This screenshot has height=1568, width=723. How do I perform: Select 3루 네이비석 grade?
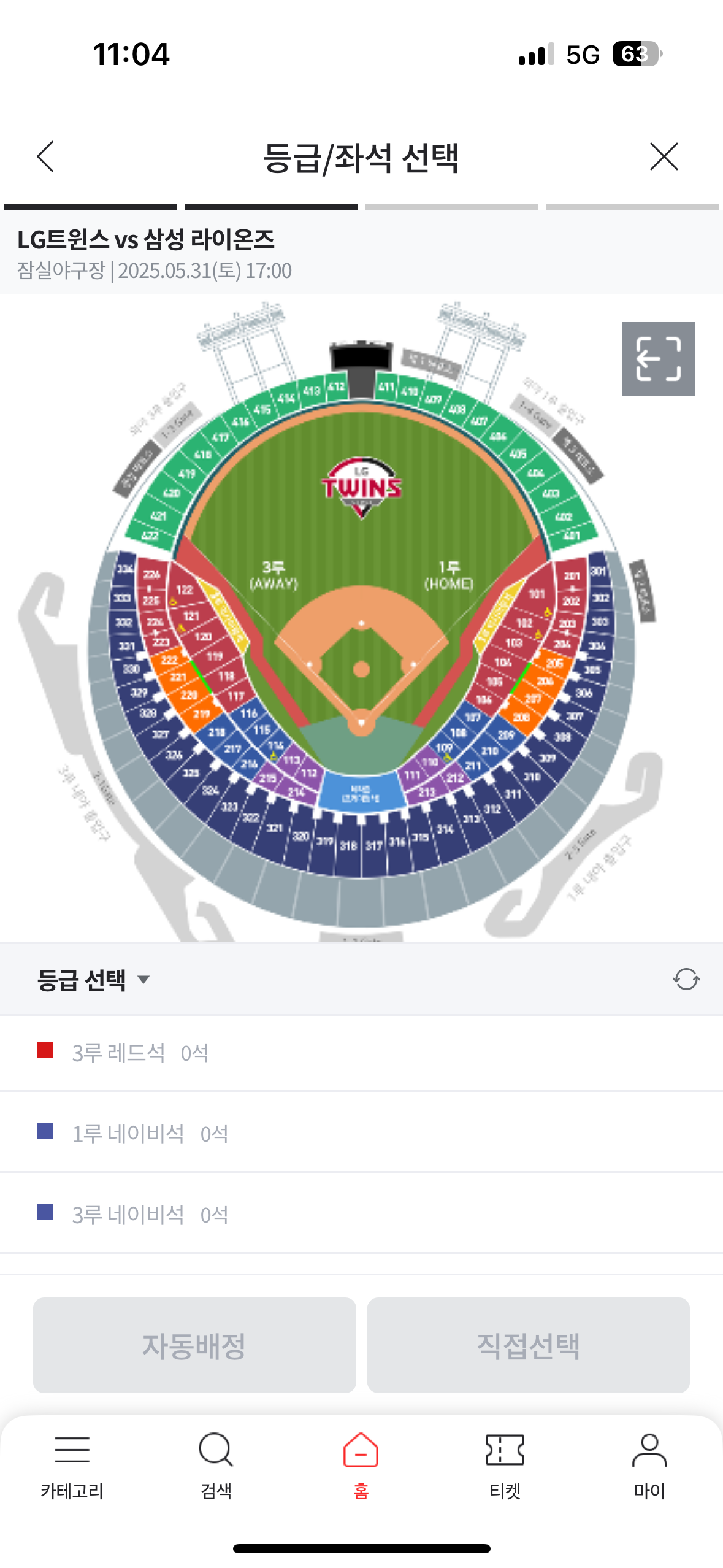pyautogui.click(x=361, y=1214)
